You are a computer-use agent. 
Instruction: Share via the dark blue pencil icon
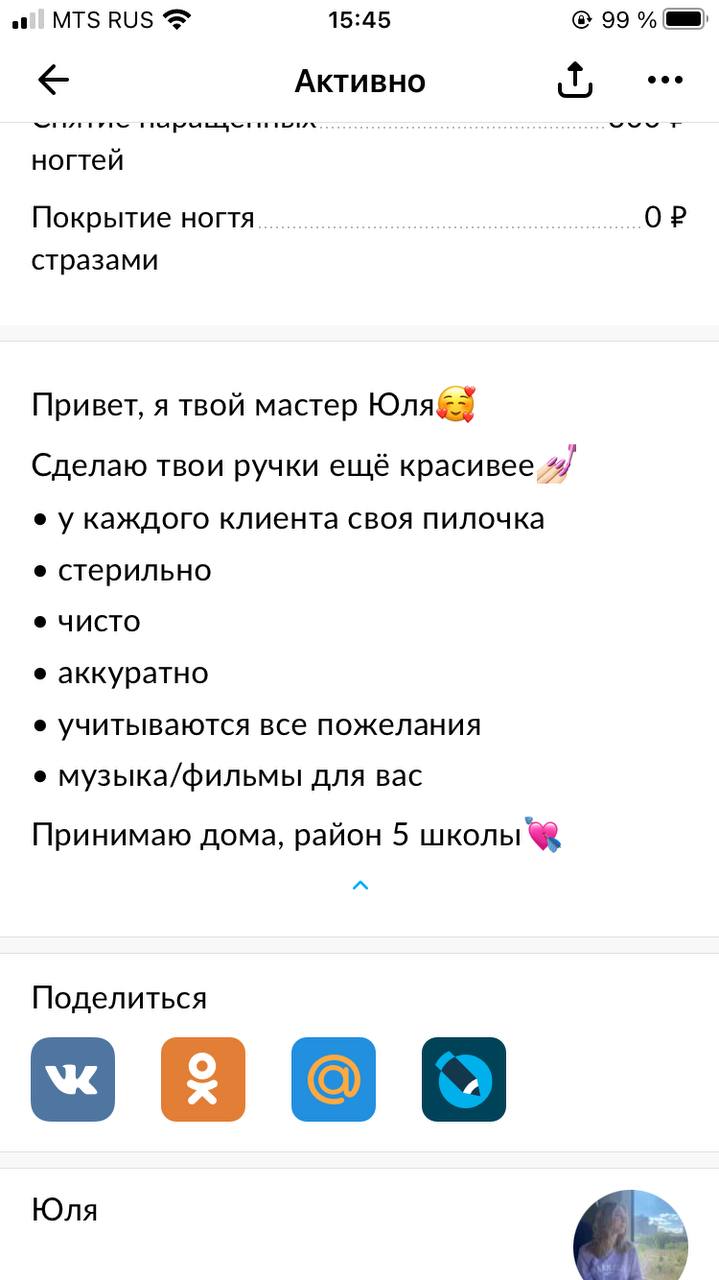coord(464,1079)
